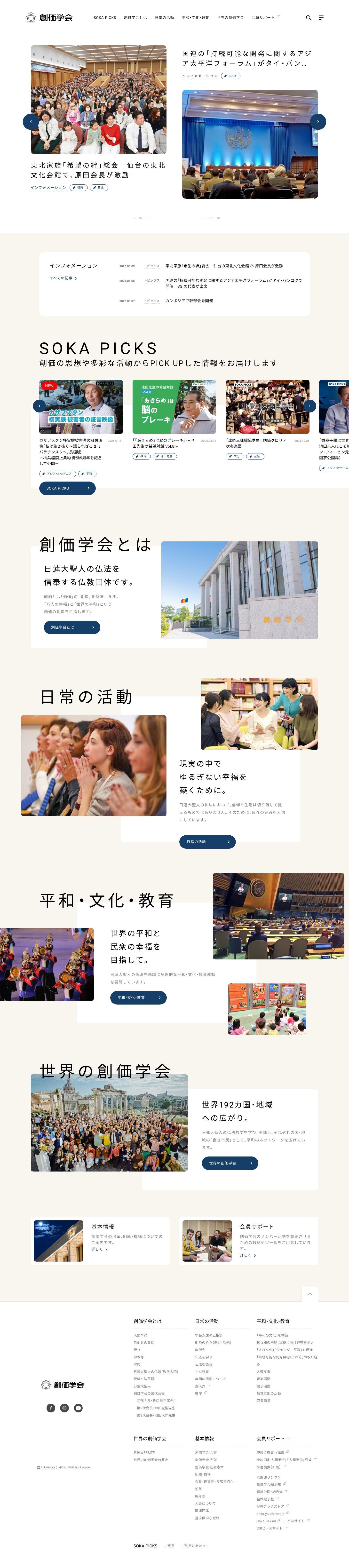The height and width of the screenshot is (1568, 349).
Task: Open the hamburger menu in the header
Action: pyautogui.click(x=321, y=18)
